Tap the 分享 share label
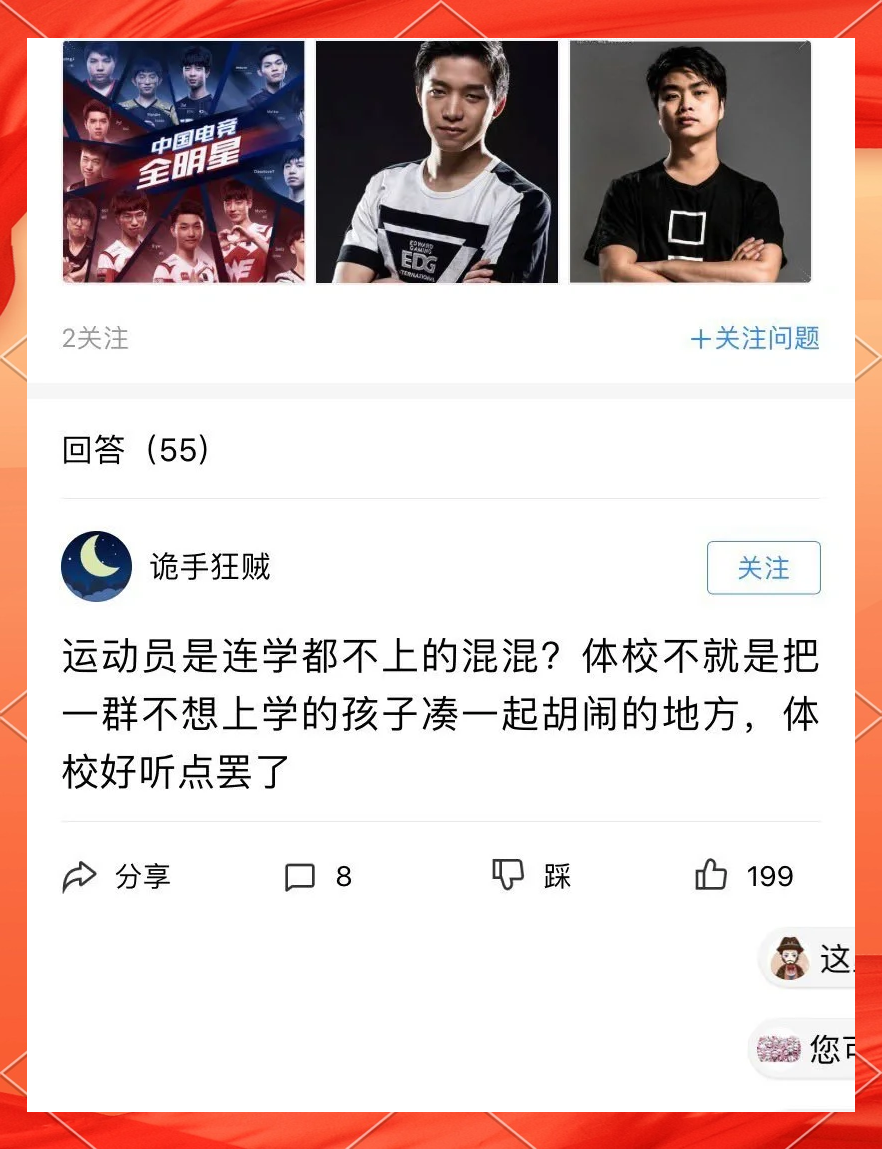 (143, 877)
